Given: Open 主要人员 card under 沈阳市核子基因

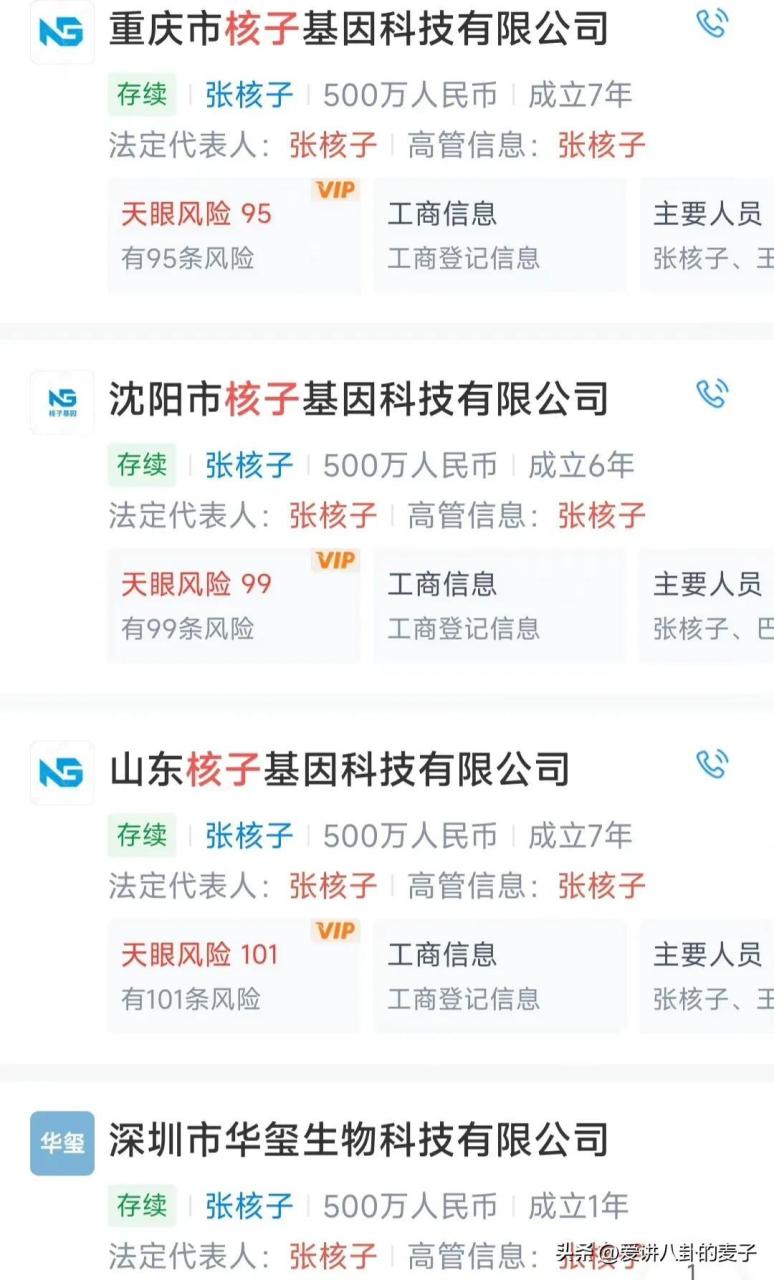Looking at the screenshot, I should tap(707, 606).
